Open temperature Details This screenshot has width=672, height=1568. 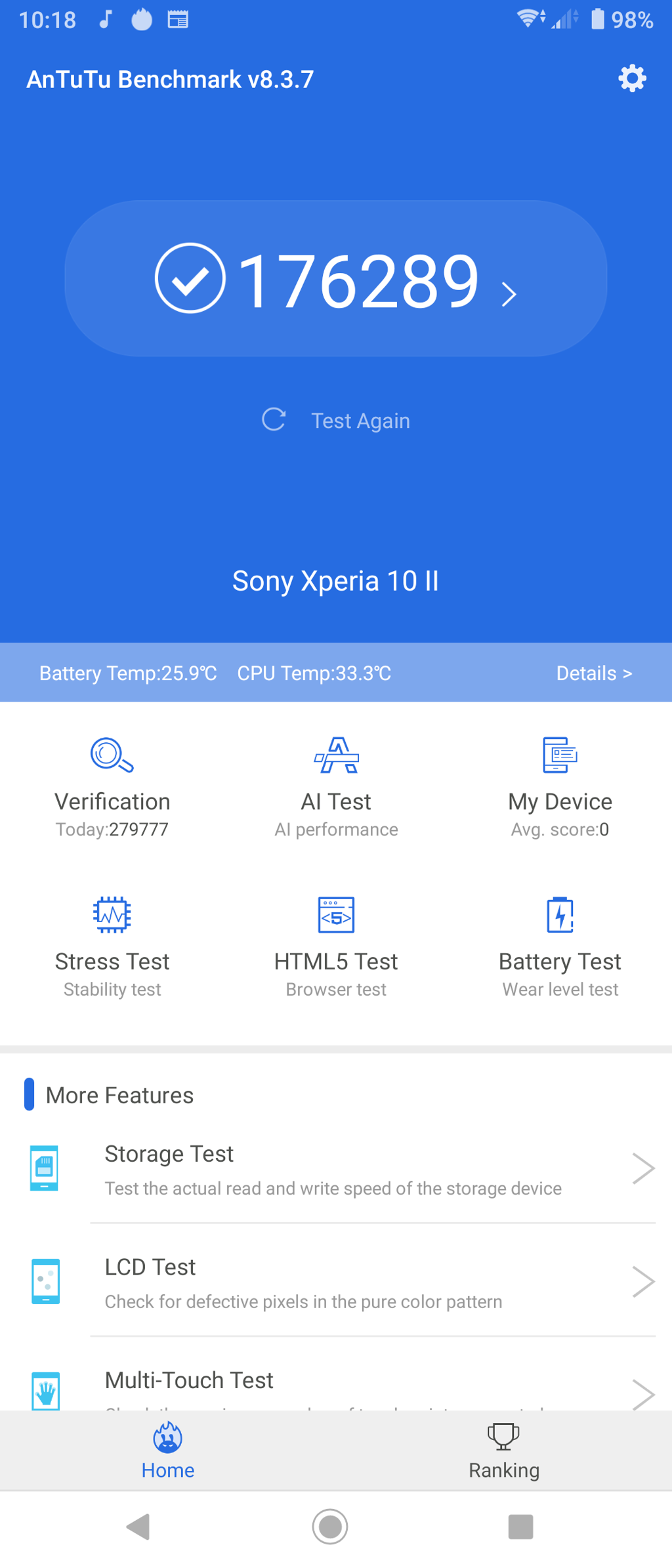pos(593,673)
